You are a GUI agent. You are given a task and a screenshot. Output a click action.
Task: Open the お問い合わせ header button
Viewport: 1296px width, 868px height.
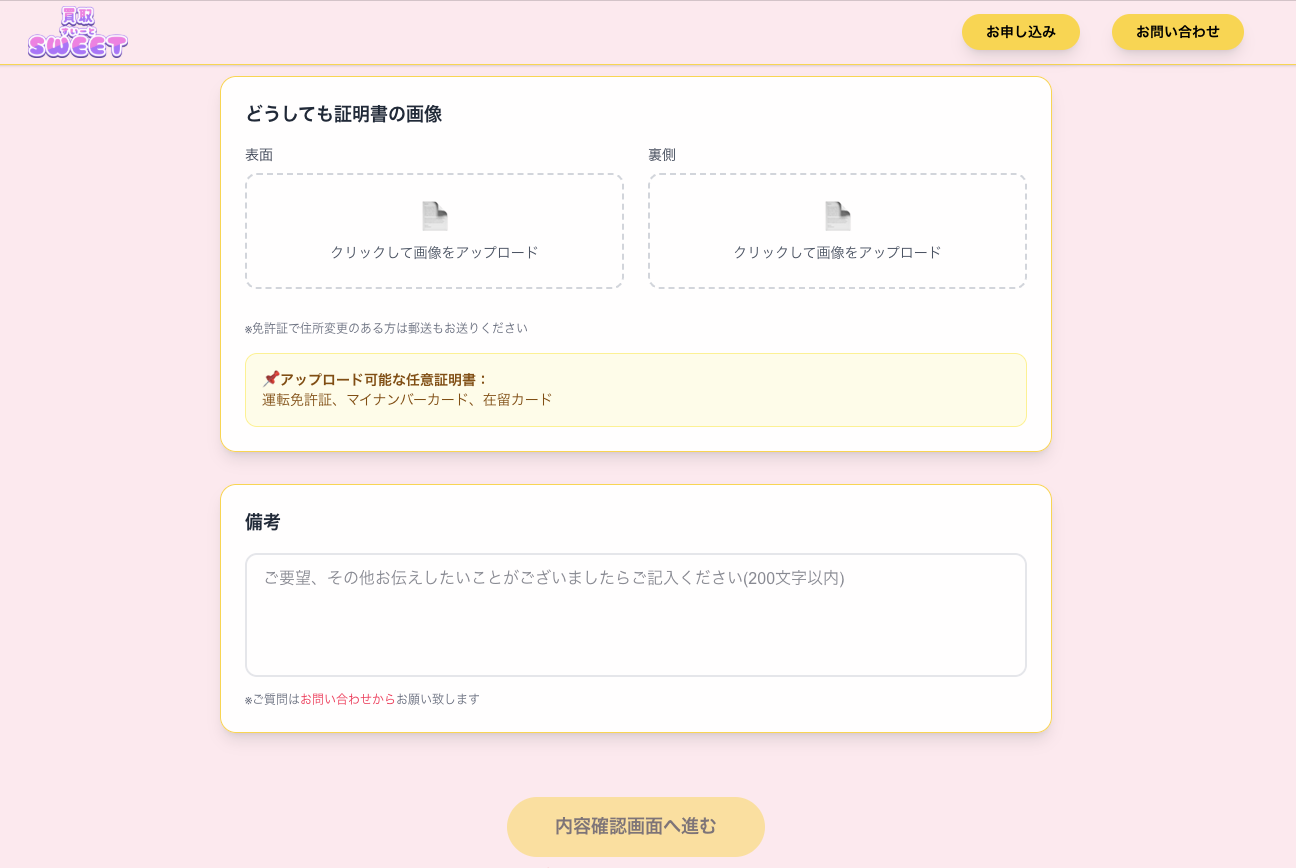1177,32
